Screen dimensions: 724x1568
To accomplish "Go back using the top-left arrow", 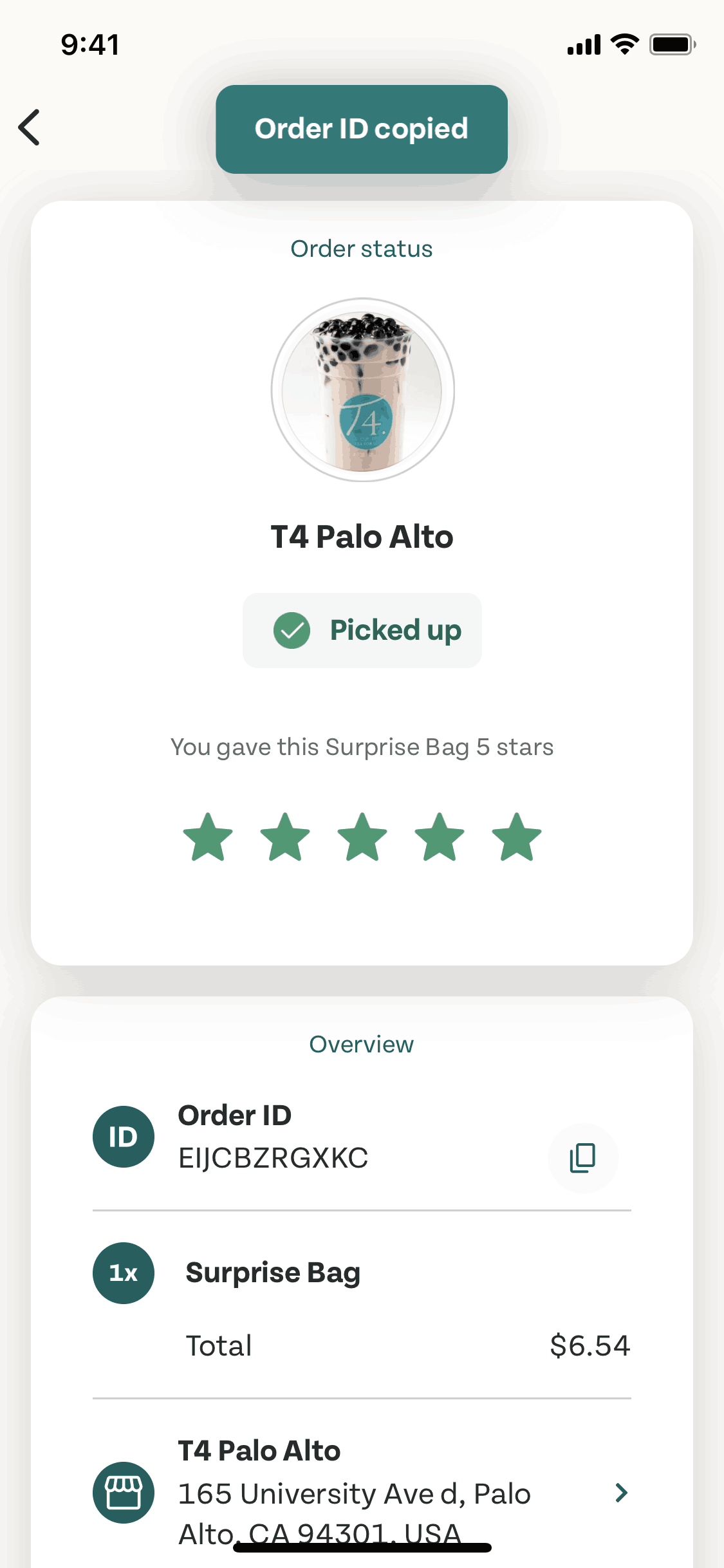I will (30, 127).
